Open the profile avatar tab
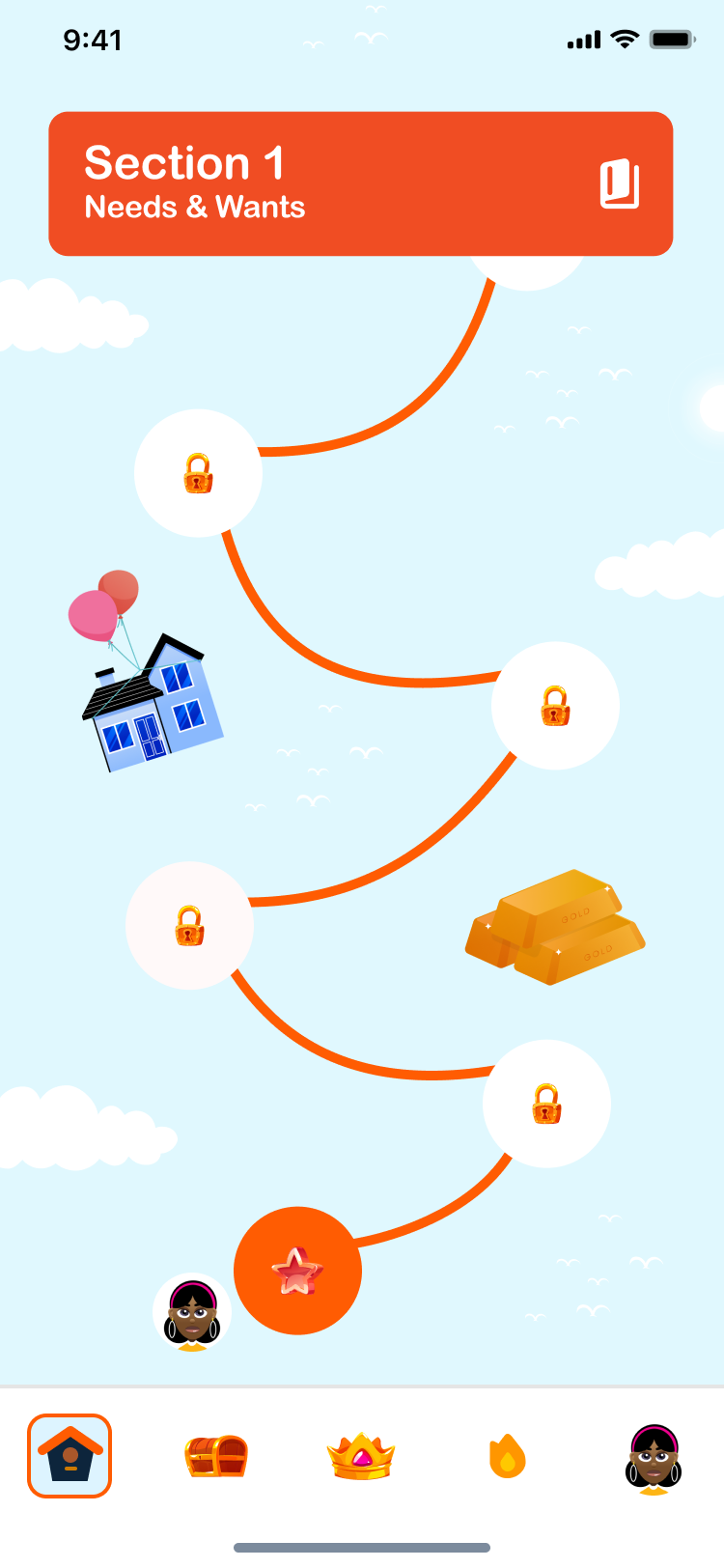Viewport: 724px width, 1568px height. point(654,1458)
